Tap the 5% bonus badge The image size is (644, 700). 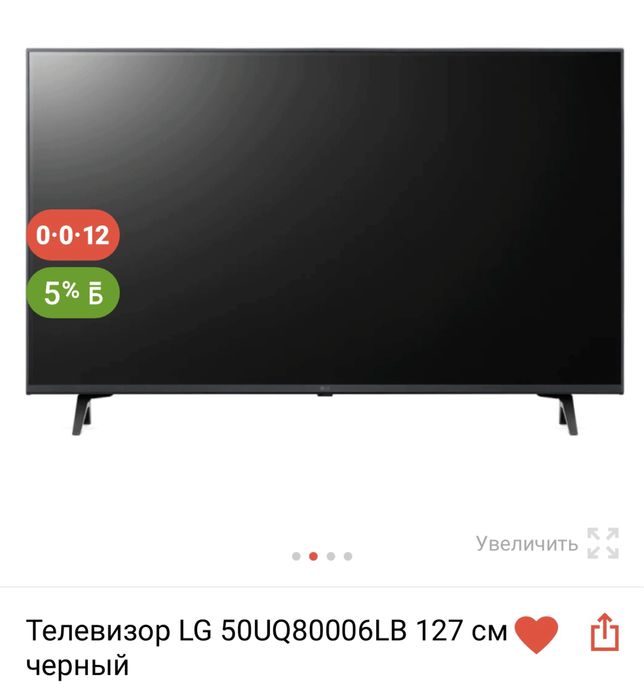(72, 293)
